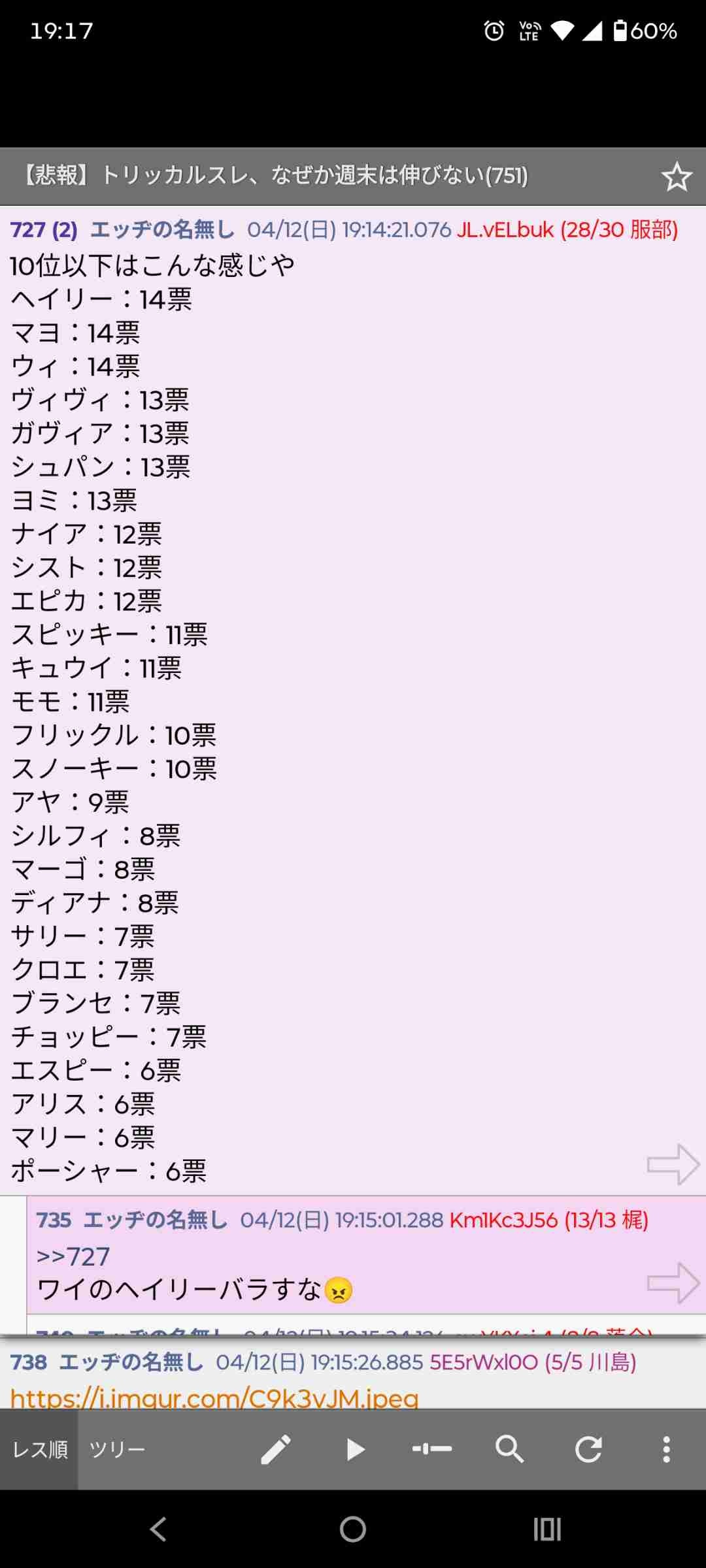Start auto-scroll with the play icon
This screenshot has width=706, height=1568.
pyautogui.click(x=354, y=1449)
